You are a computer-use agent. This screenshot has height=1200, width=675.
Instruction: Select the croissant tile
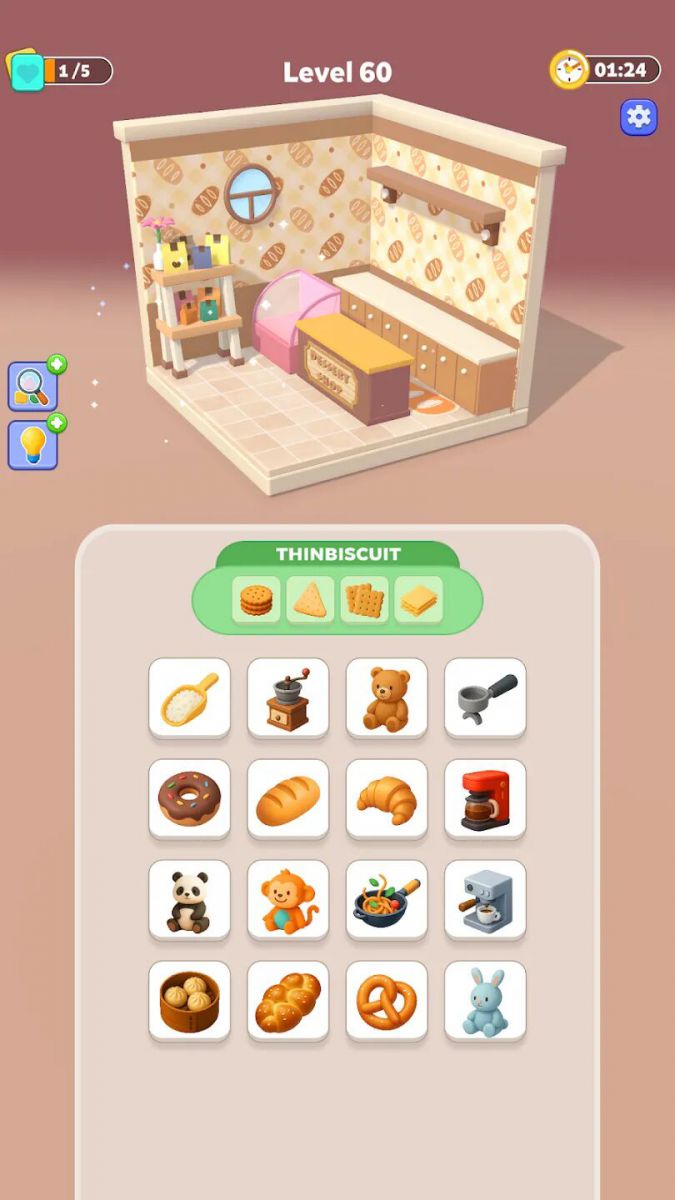[387, 799]
